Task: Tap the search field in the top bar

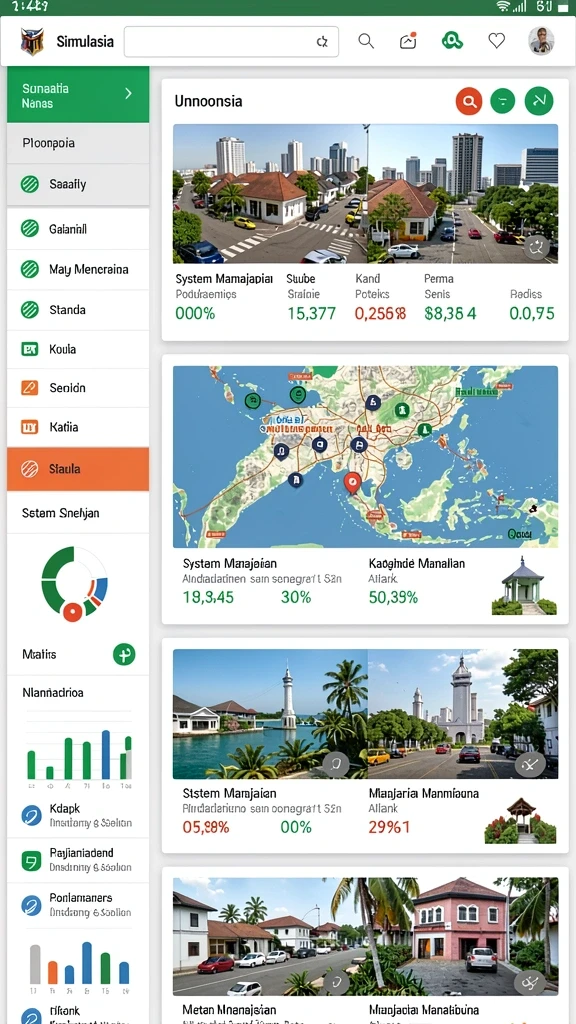Action: tap(231, 42)
